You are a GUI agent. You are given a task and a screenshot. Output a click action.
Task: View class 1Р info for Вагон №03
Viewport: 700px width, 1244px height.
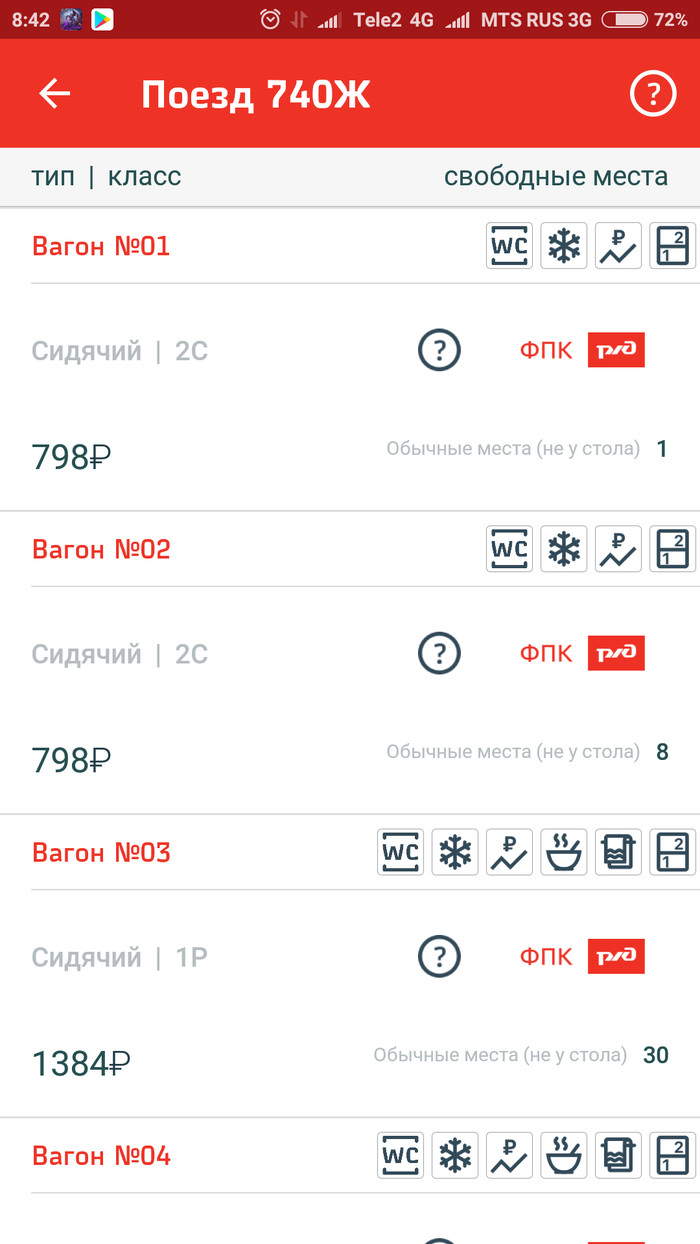tap(439, 957)
